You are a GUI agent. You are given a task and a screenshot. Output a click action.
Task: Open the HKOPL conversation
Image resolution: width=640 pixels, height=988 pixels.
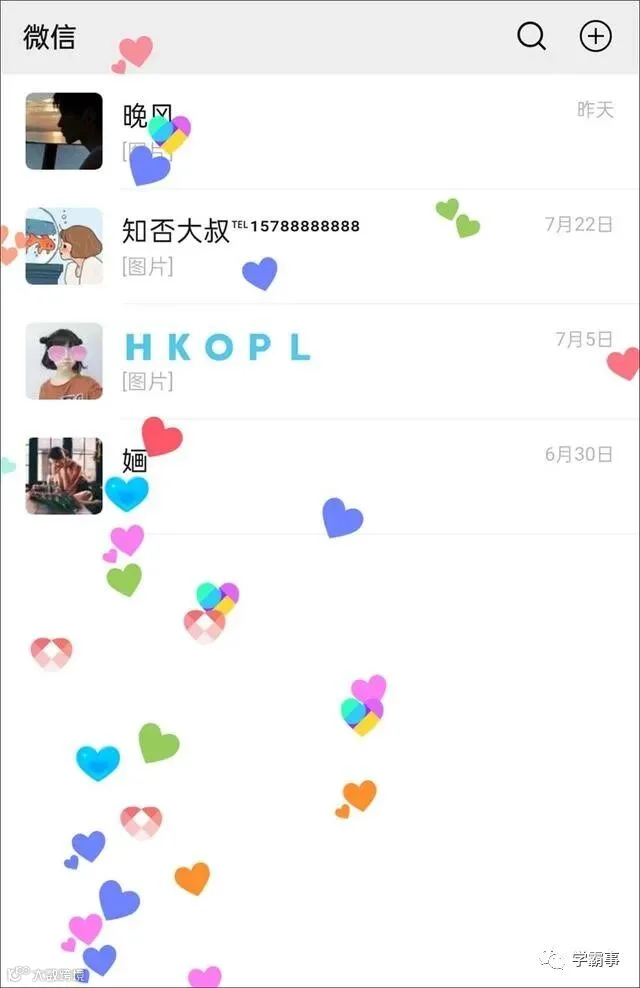click(320, 361)
